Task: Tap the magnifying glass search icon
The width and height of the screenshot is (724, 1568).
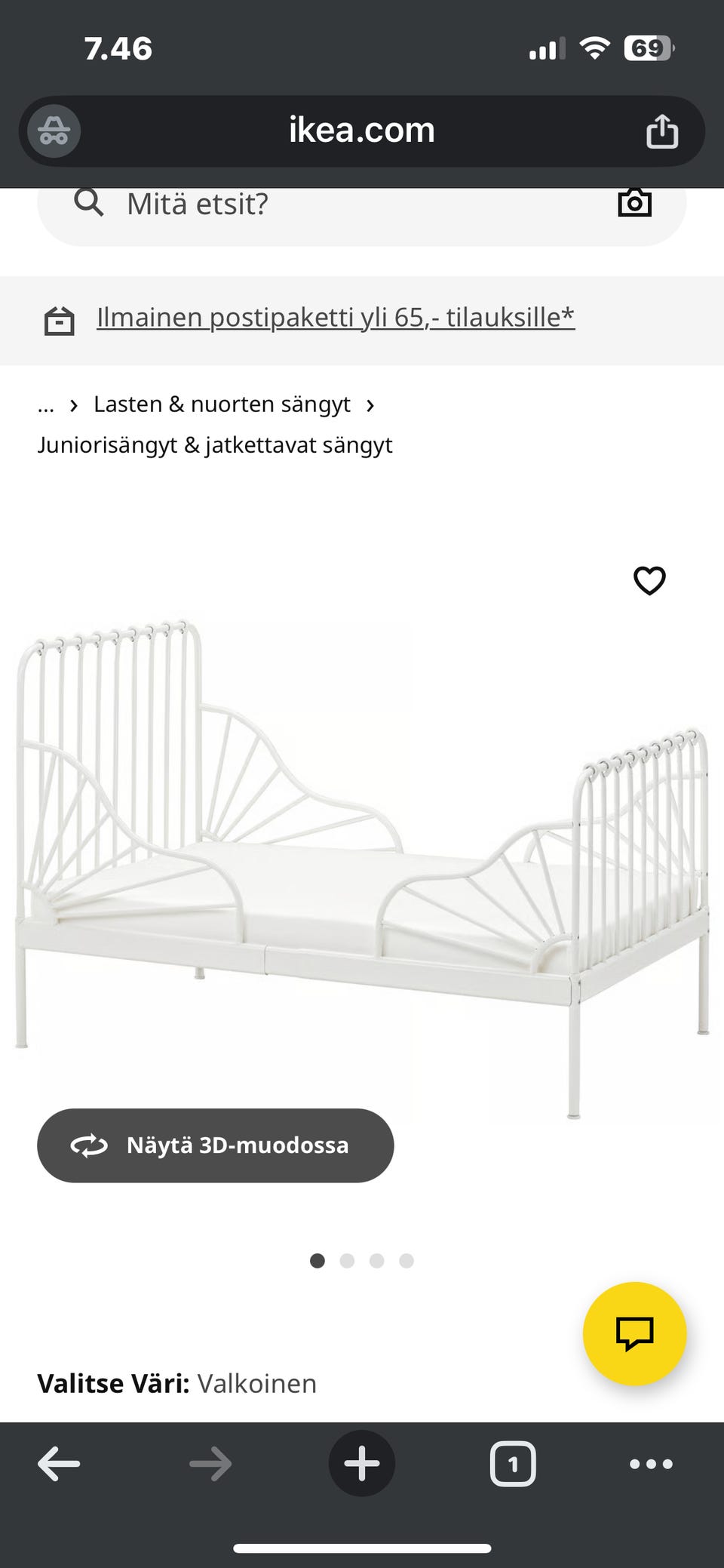Action: pyautogui.click(x=88, y=202)
